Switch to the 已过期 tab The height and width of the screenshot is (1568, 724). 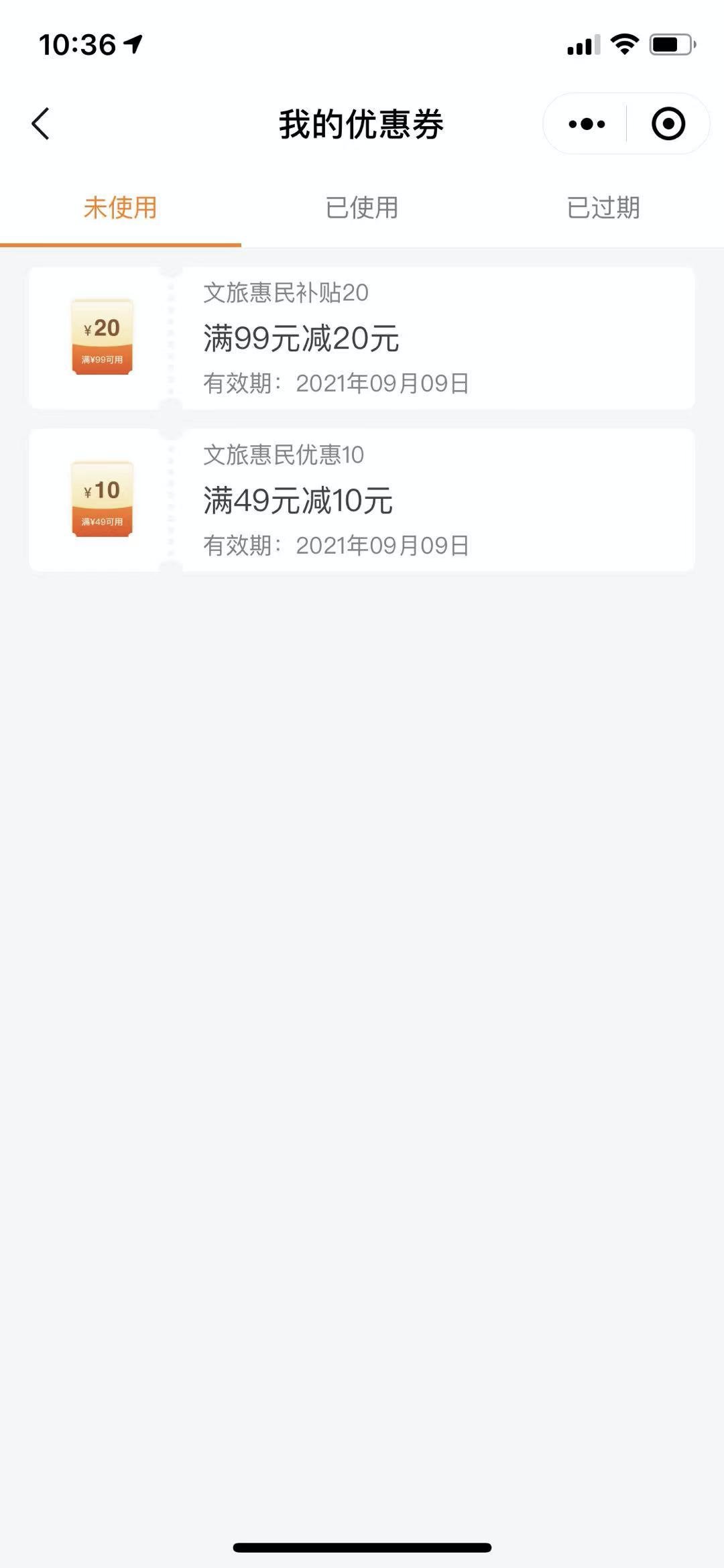[603, 208]
